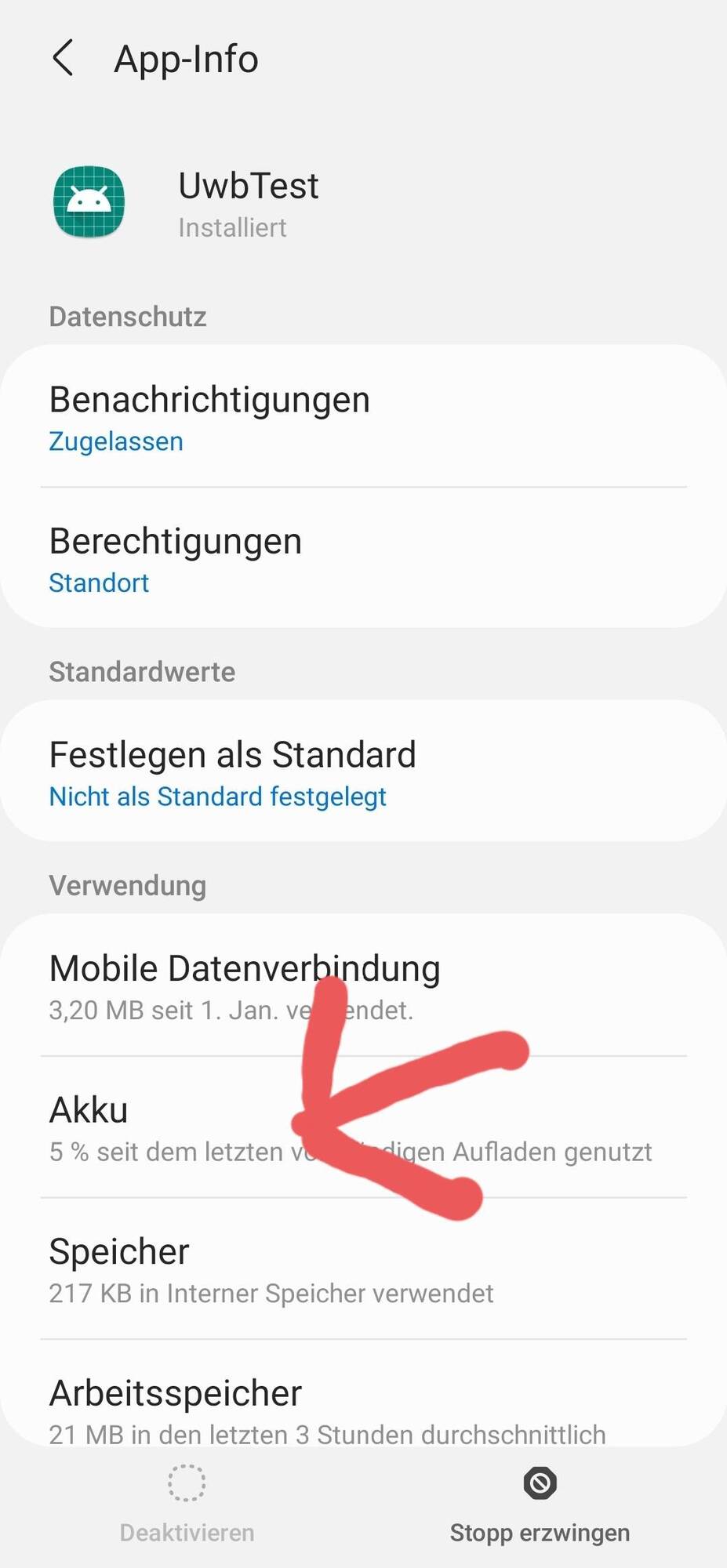Screen dimensions: 727x1568
Task: Go back from App-Info
Action: pyautogui.click(x=63, y=58)
